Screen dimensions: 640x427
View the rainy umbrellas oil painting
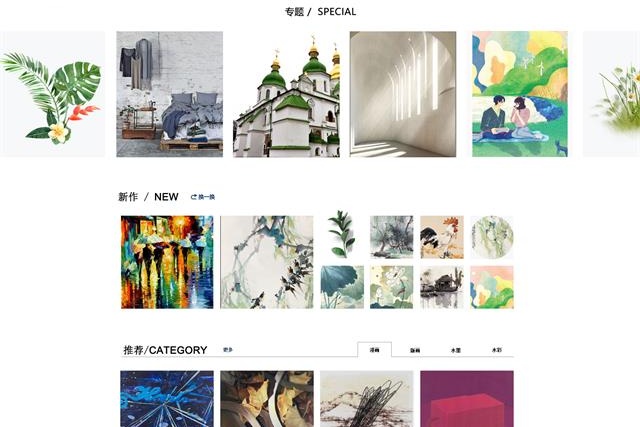click(166, 262)
